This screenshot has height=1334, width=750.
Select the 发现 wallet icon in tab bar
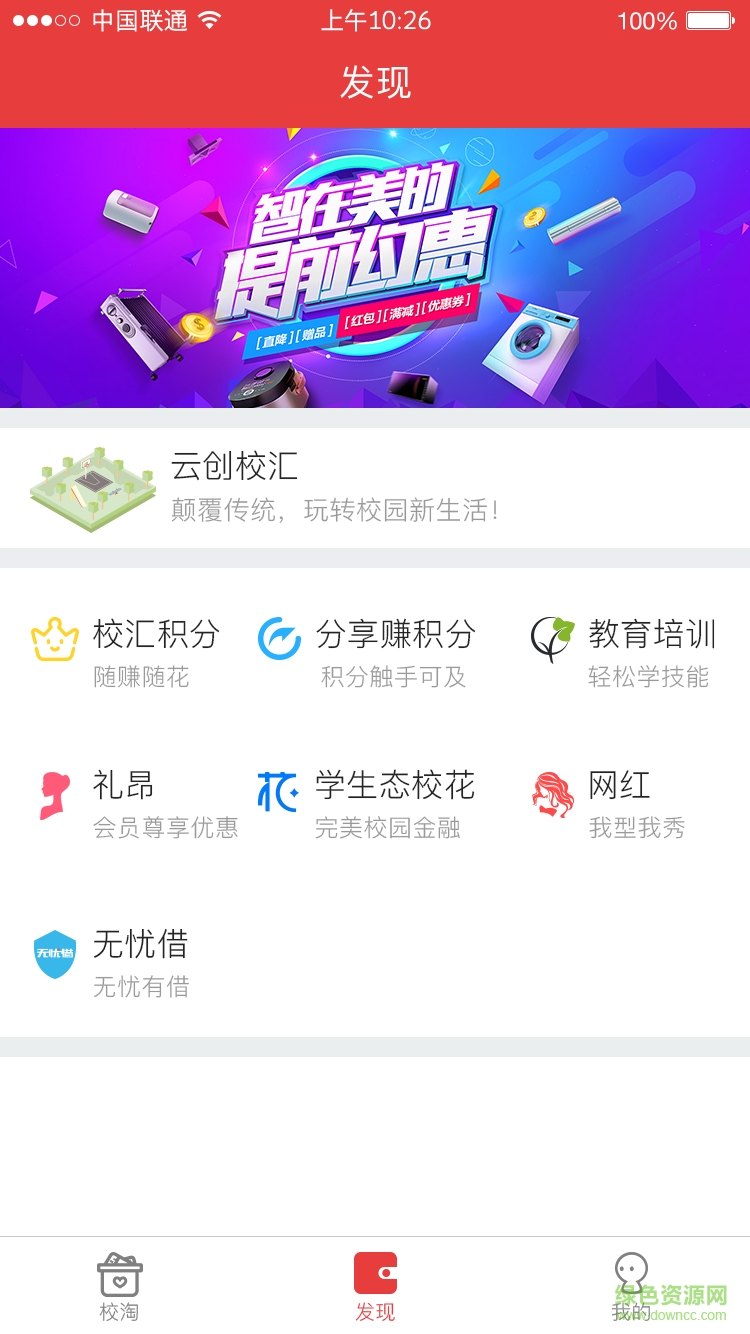click(375, 1272)
